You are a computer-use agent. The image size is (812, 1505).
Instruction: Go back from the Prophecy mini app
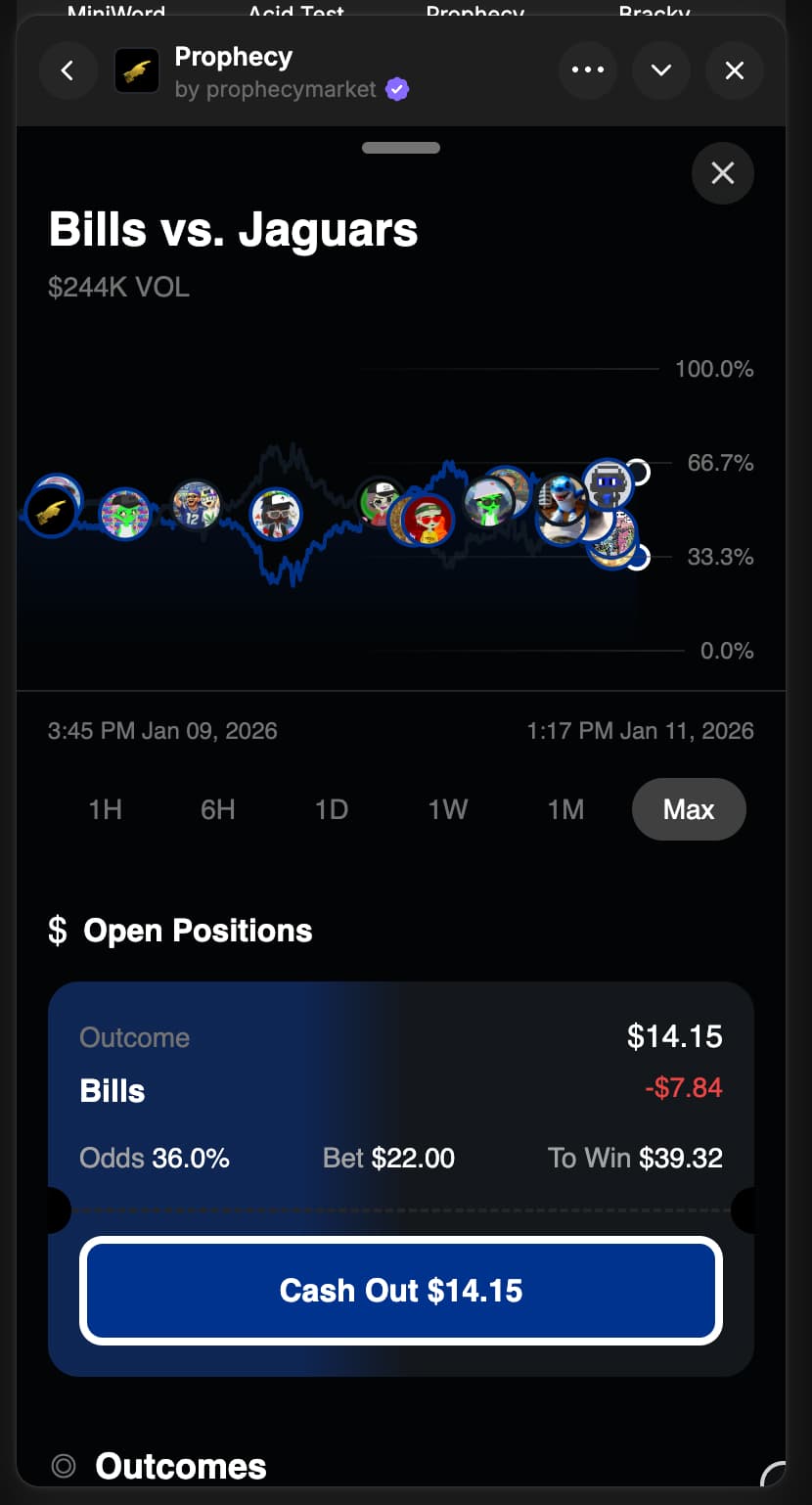click(x=68, y=70)
